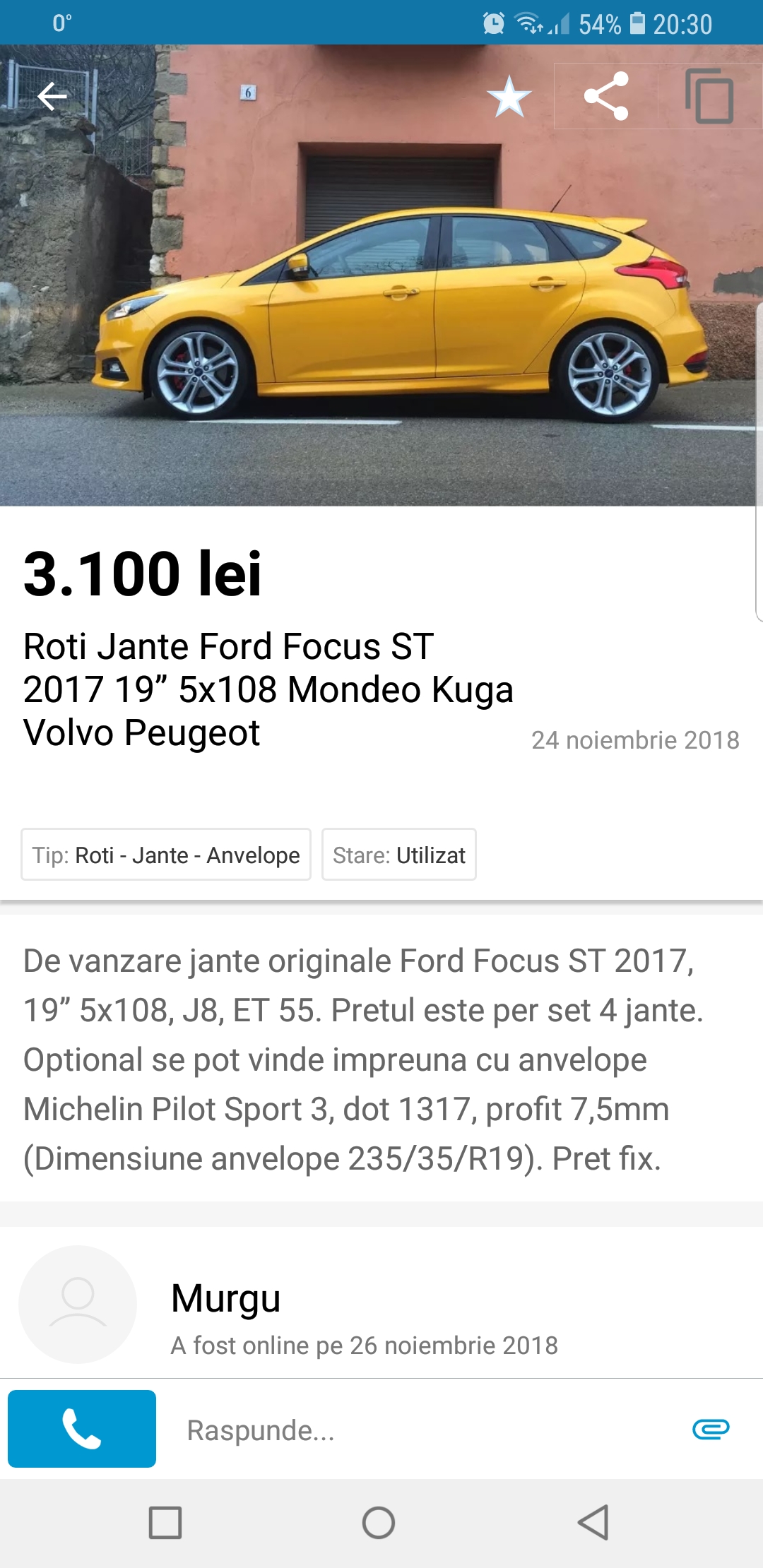
Task: Open recent apps from the navigation bar
Action: 165,1522
